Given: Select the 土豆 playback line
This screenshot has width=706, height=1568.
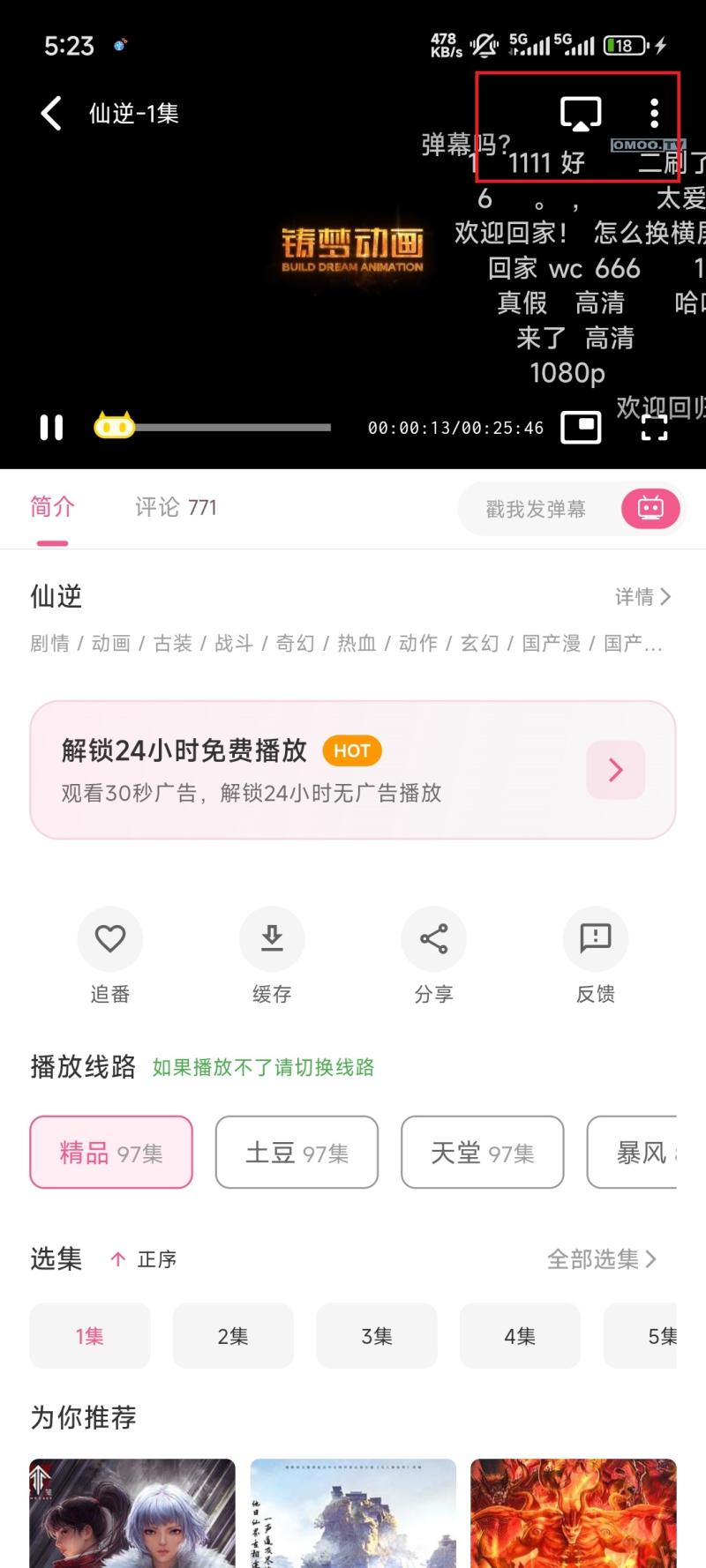Looking at the screenshot, I should [297, 1152].
